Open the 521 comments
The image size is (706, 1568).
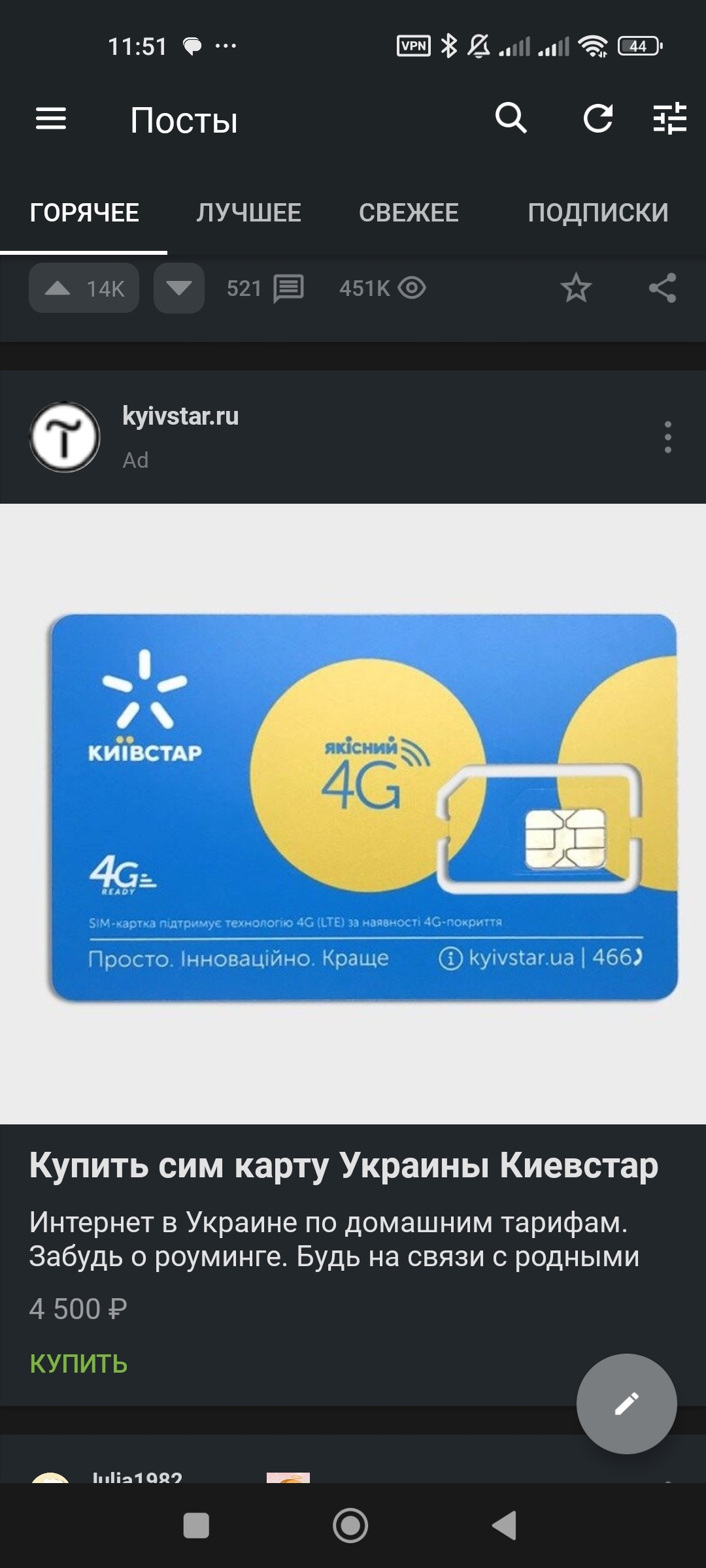point(265,288)
